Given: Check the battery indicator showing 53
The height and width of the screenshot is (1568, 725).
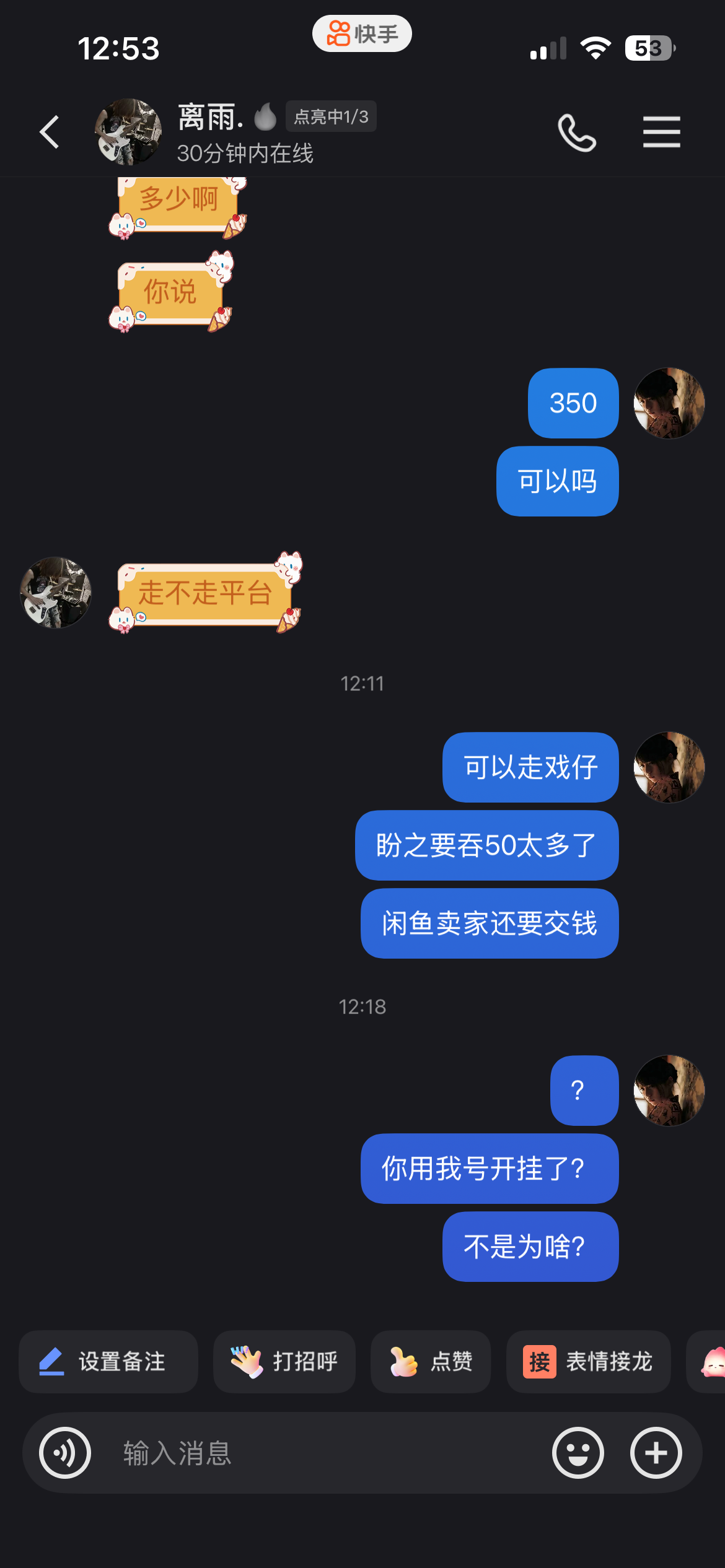Looking at the screenshot, I should (648, 48).
